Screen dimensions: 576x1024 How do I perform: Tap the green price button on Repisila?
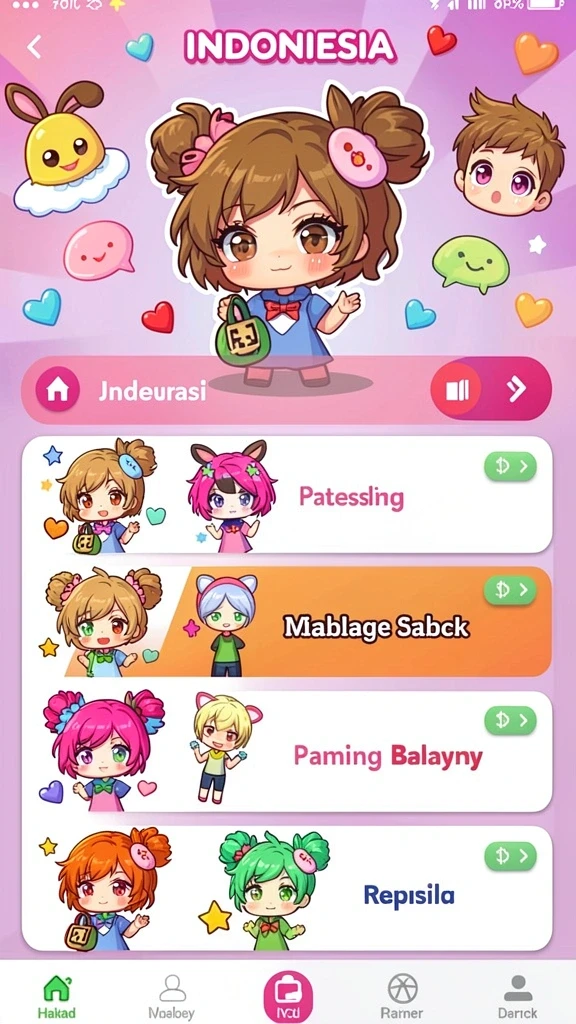(x=510, y=856)
